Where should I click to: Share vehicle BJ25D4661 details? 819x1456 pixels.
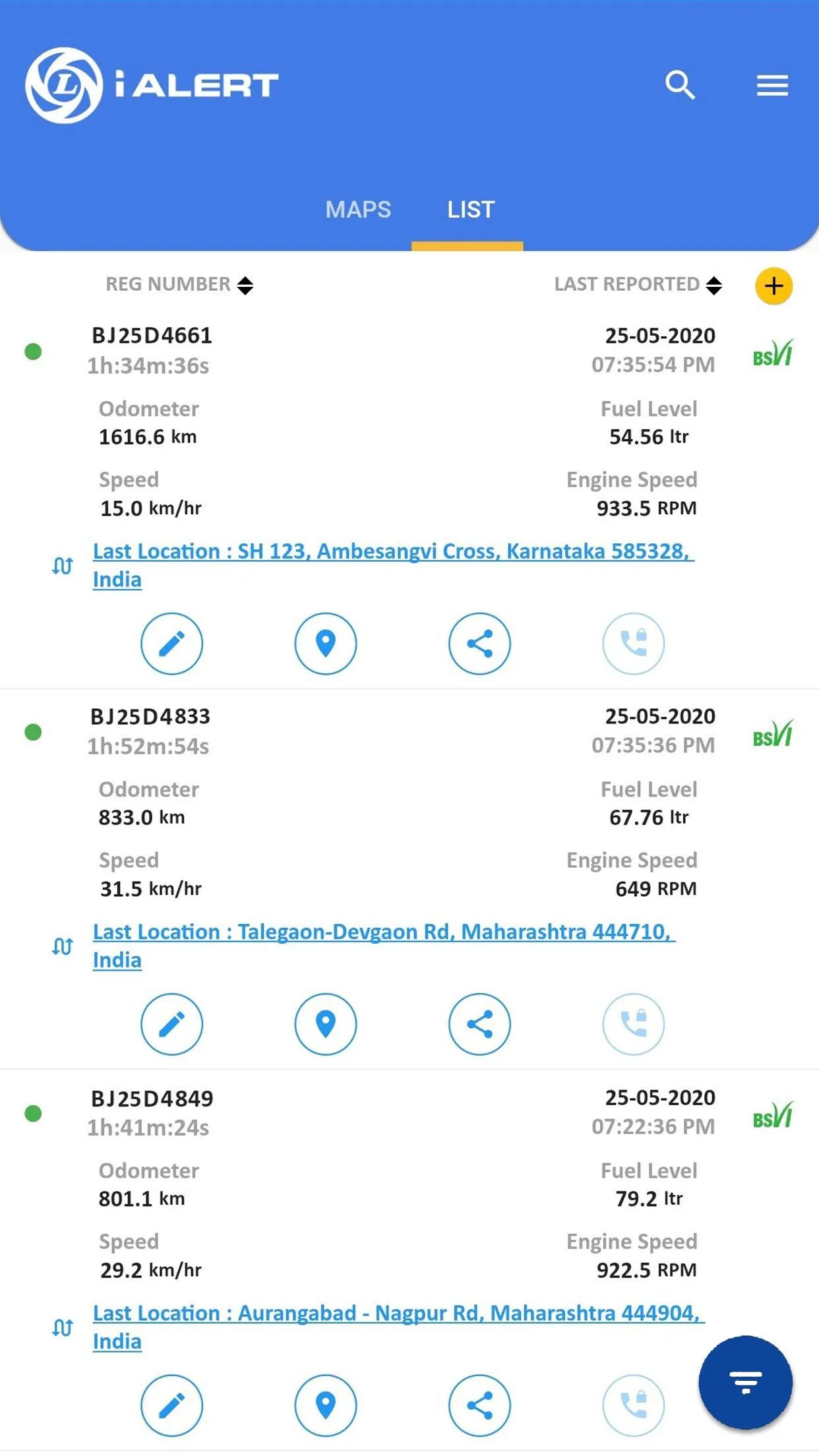pyautogui.click(x=479, y=645)
